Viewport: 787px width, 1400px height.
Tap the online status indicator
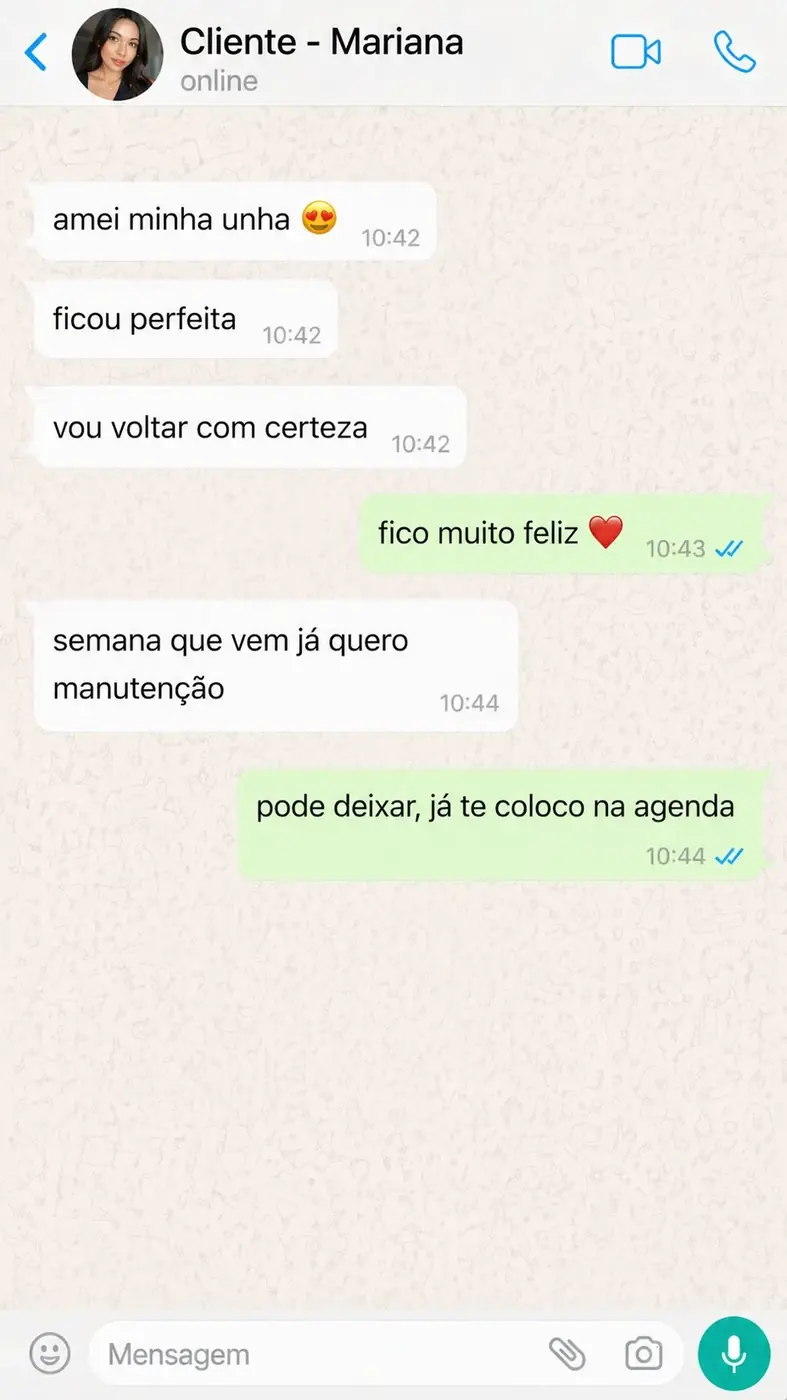(x=218, y=81)
